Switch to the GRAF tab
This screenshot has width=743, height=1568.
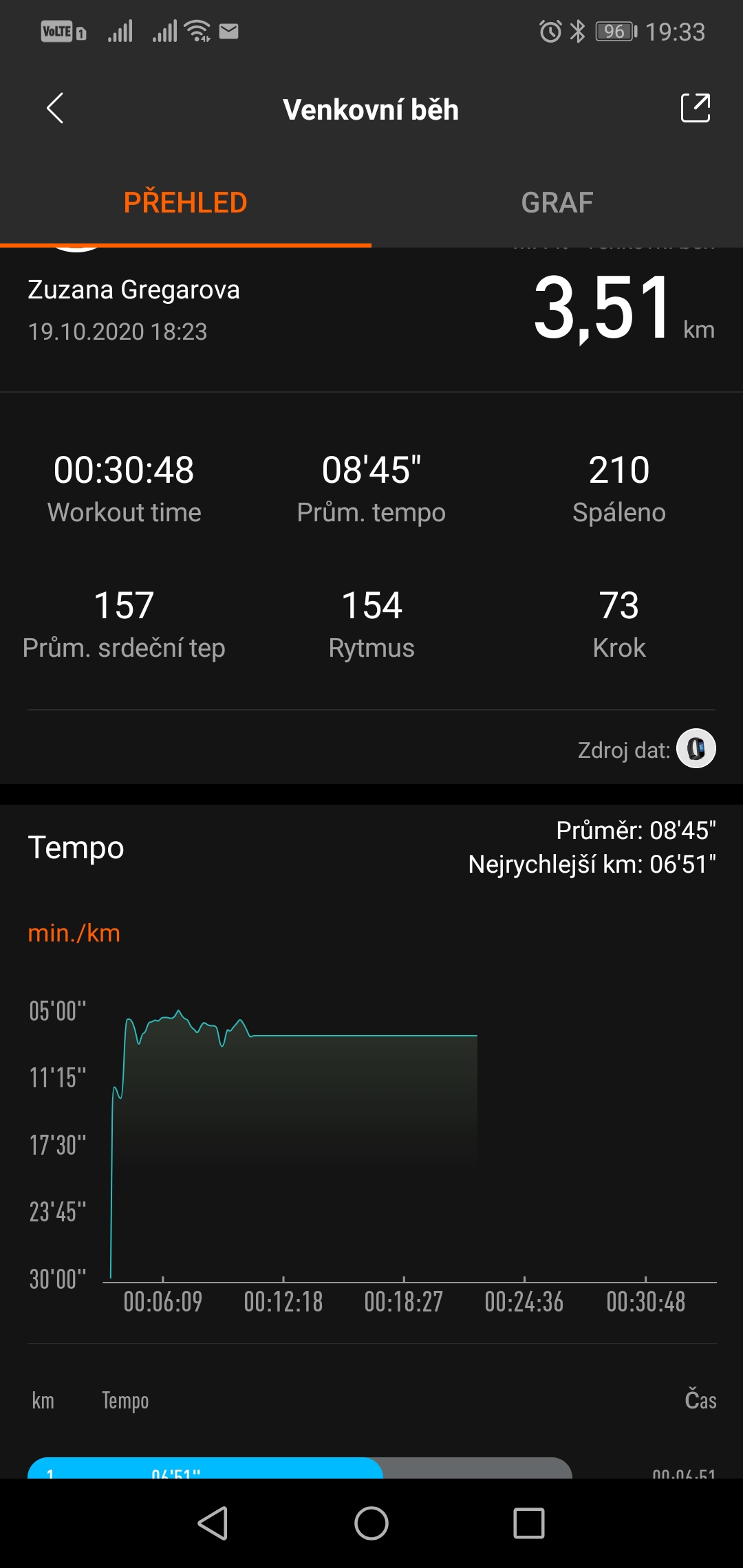(x=557, y=203)
